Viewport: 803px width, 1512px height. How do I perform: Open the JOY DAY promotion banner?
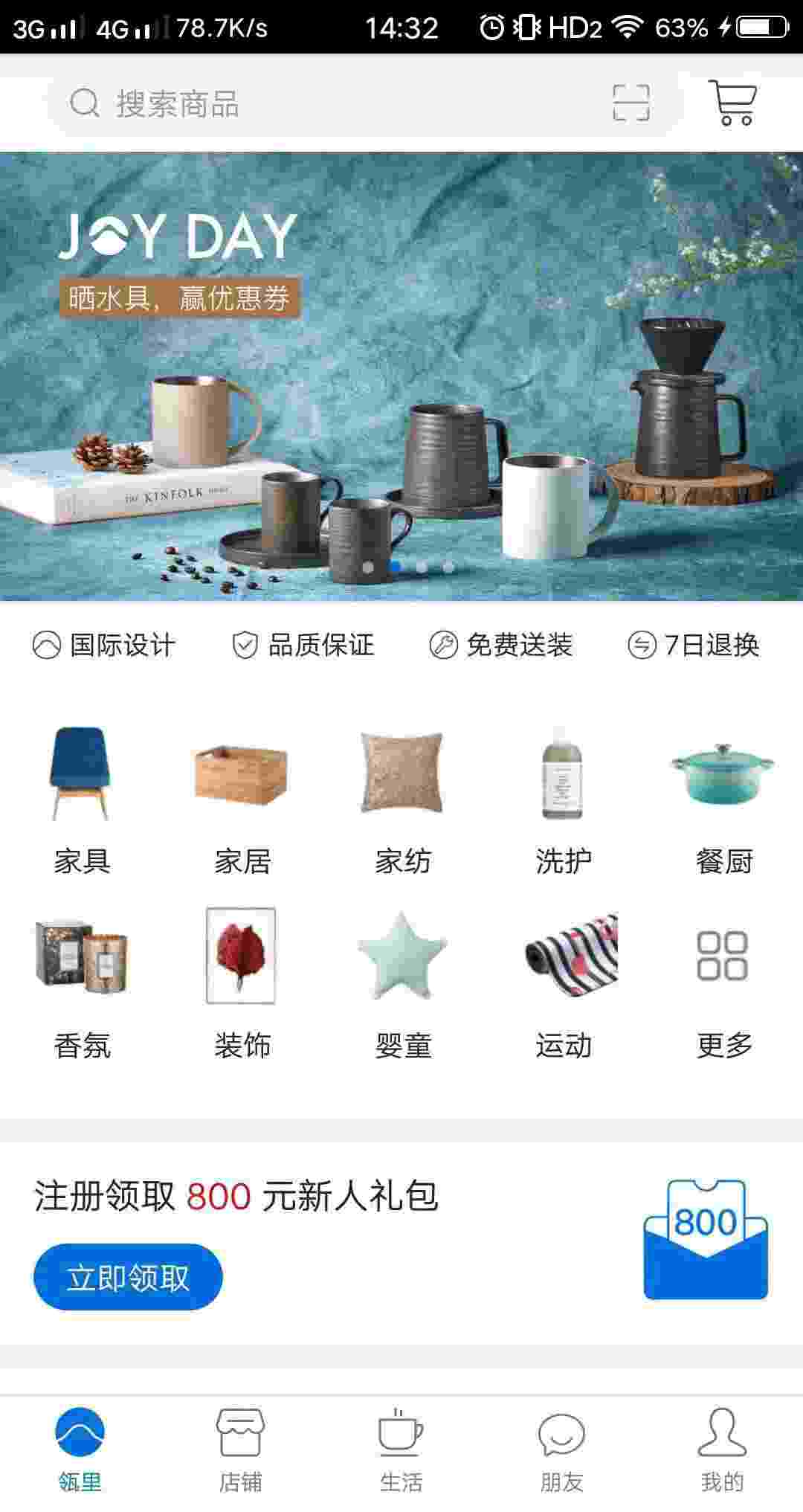pyautogui.click(x=401, y=376)
